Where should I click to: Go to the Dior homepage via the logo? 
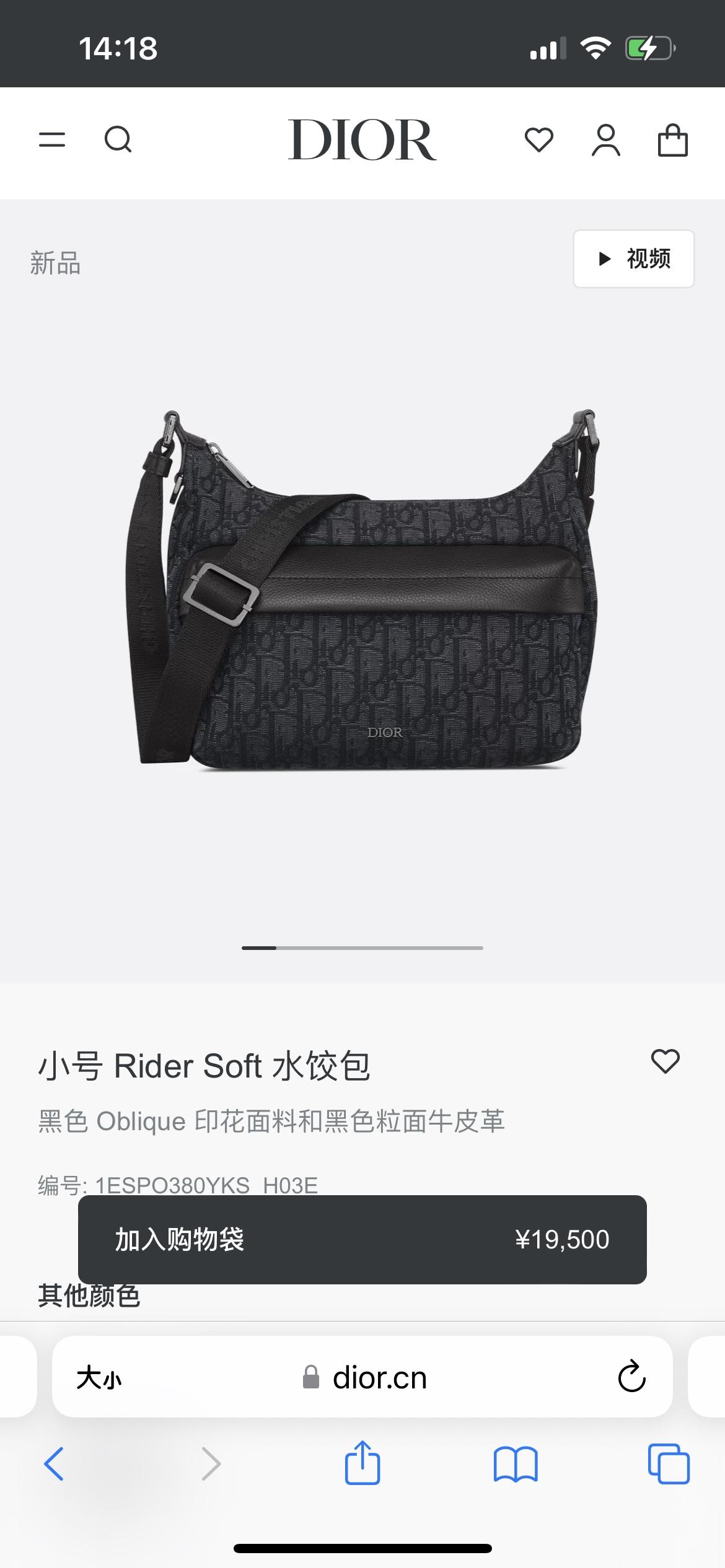[x=362, y=140]
